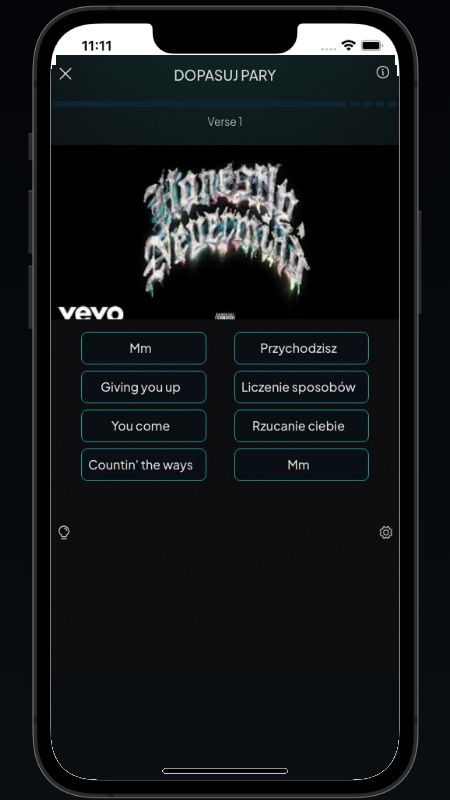This screenshot has width=450, height=800.
Task: Select the right-column 'Mm' tile
Action: (301, 465)
